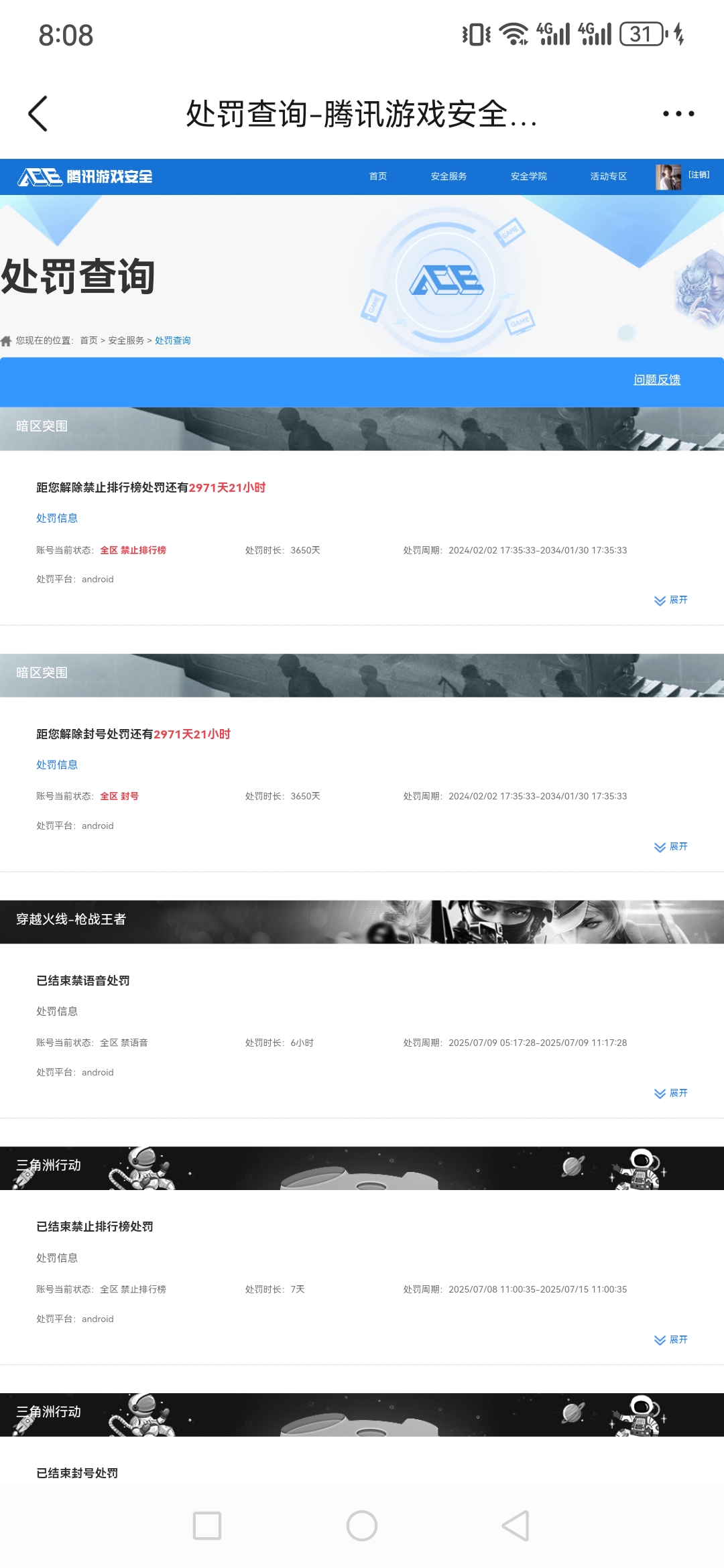The width and height of the screenshot is (724, 1568).
Task: Expand the 三角洲行动 禁止排行榜 penalty details
Action: pos(671,1340)
